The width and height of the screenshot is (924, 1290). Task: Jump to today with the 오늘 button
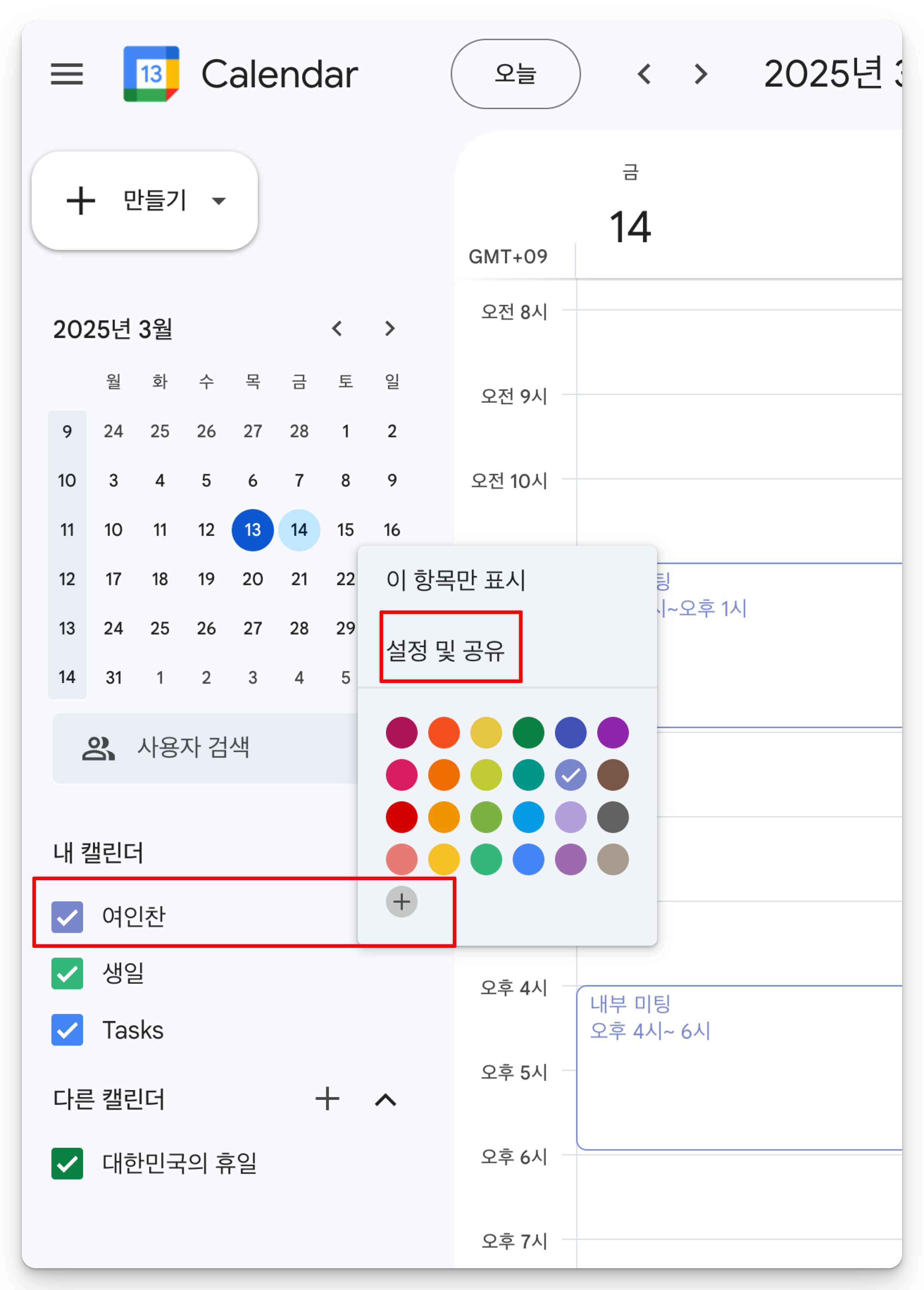[x=515, y=74]
